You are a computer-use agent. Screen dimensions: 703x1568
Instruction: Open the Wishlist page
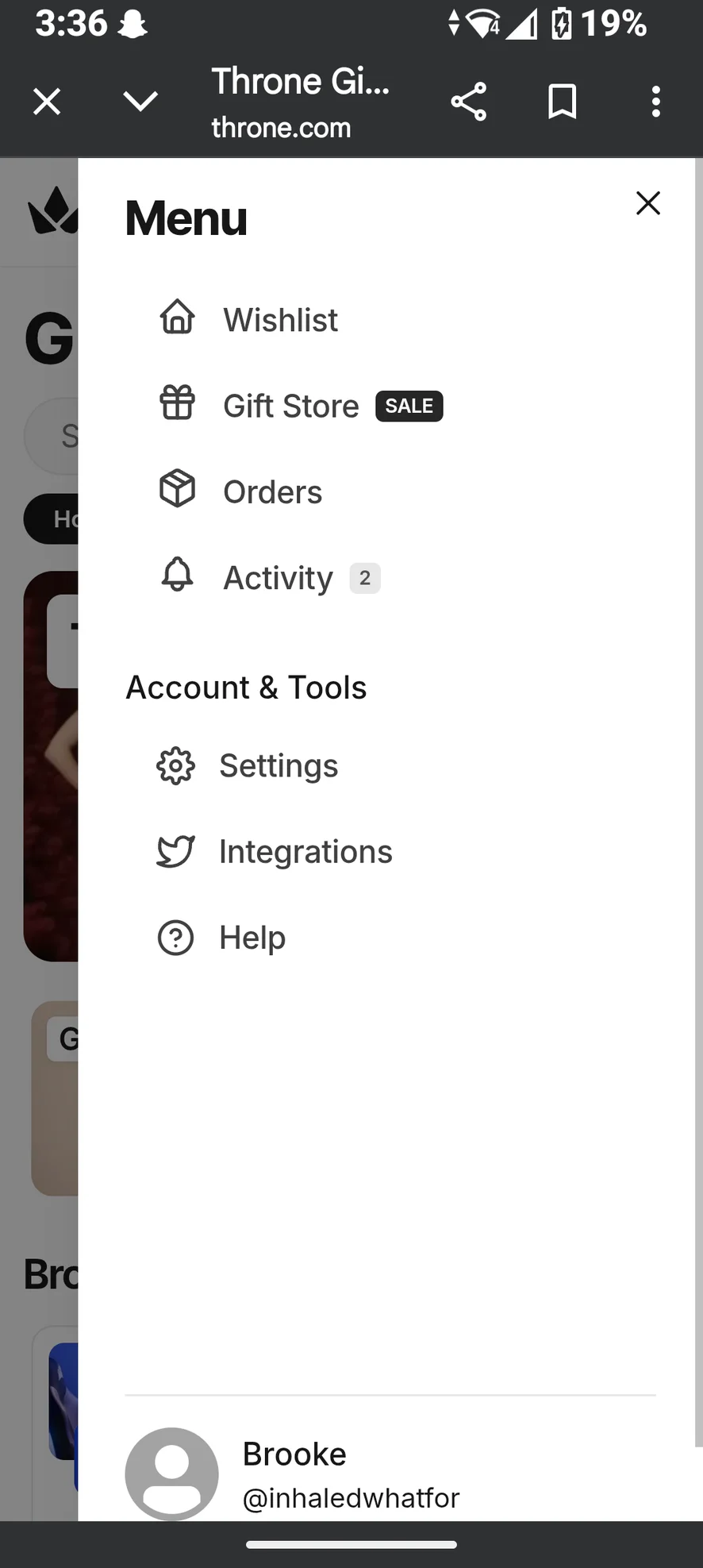(x=279, y=320)
